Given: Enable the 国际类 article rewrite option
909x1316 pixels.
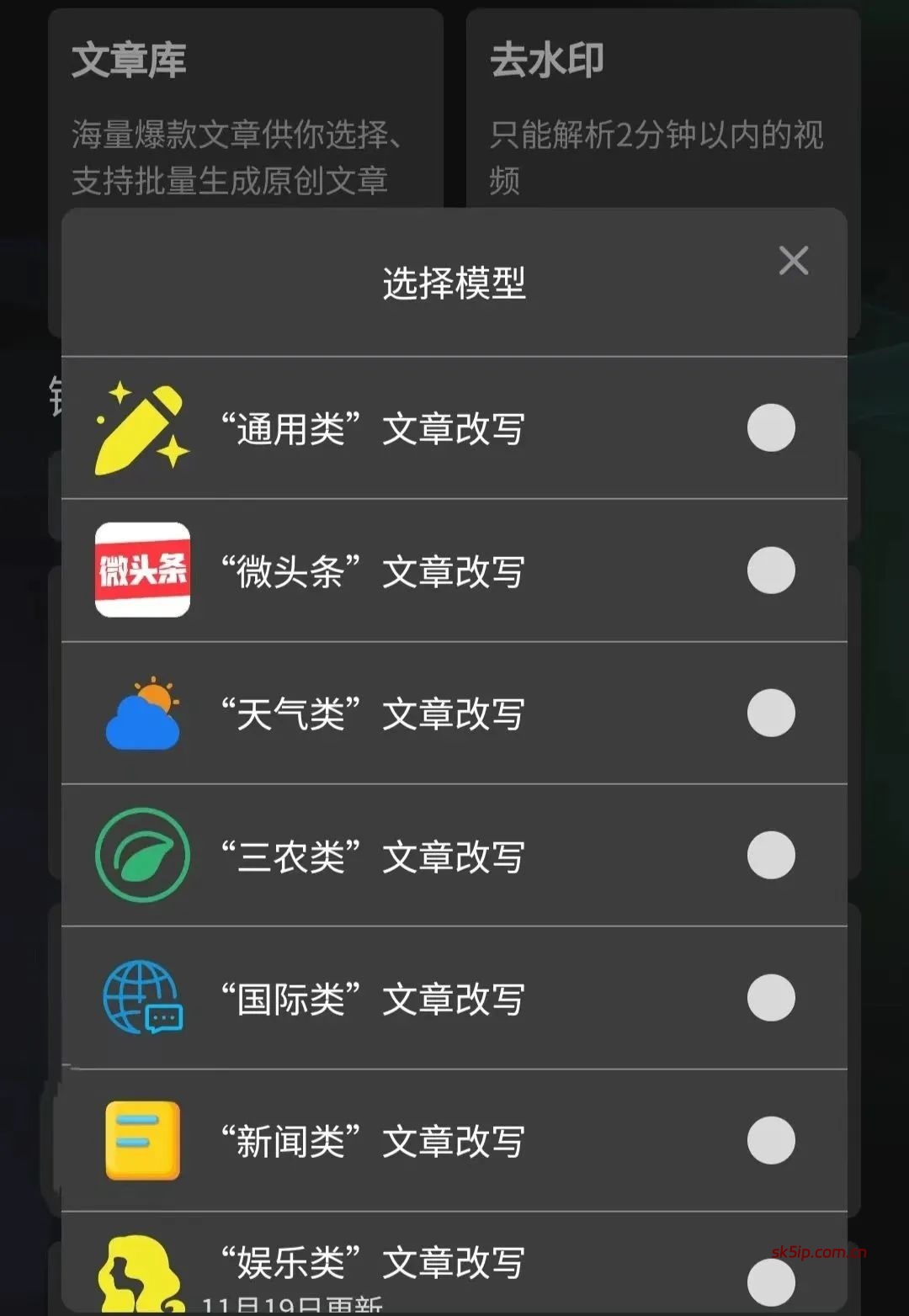Looking at the screenshot, I should pyautogui.click(x=770, y=997).
